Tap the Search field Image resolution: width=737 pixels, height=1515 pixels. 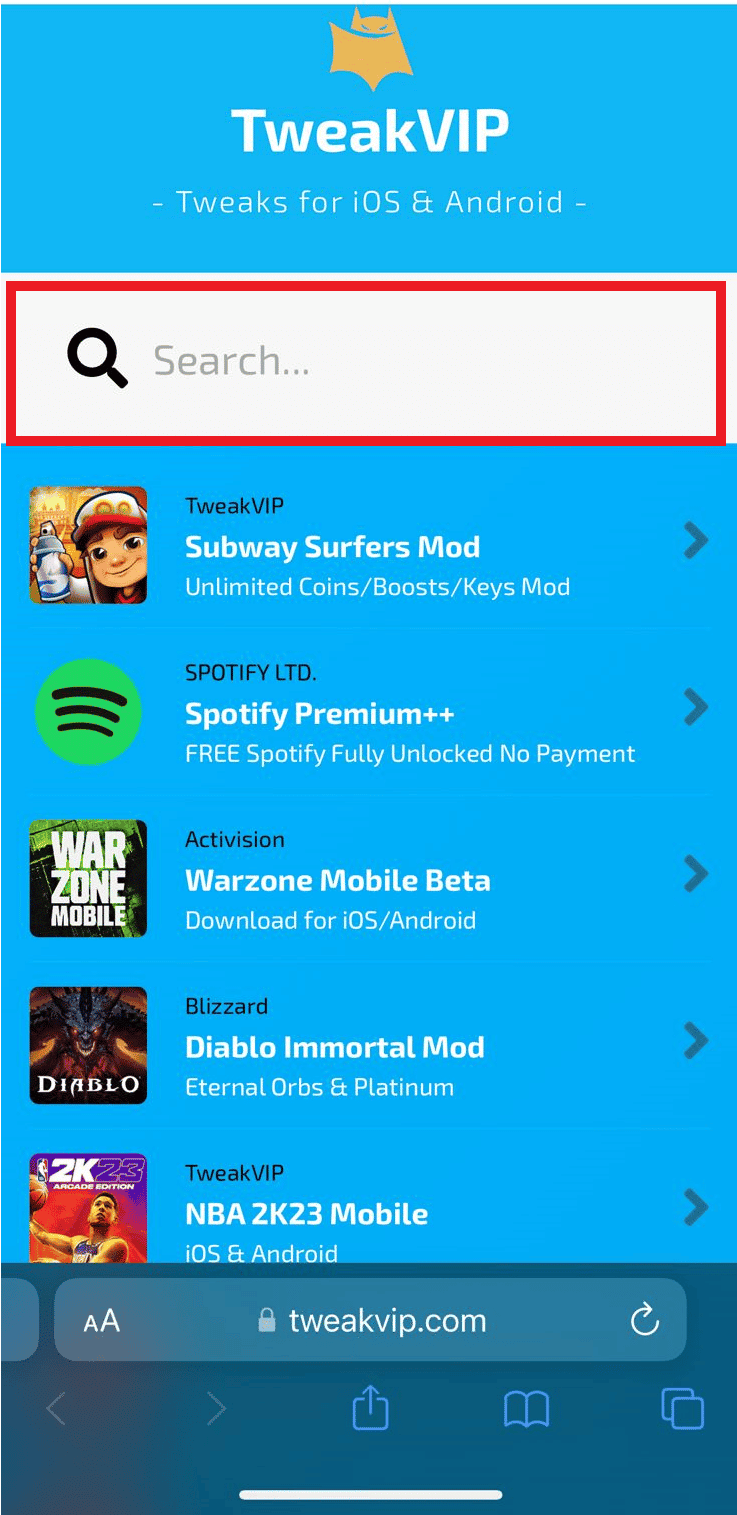pyautogui.click(x=400, y=362)
